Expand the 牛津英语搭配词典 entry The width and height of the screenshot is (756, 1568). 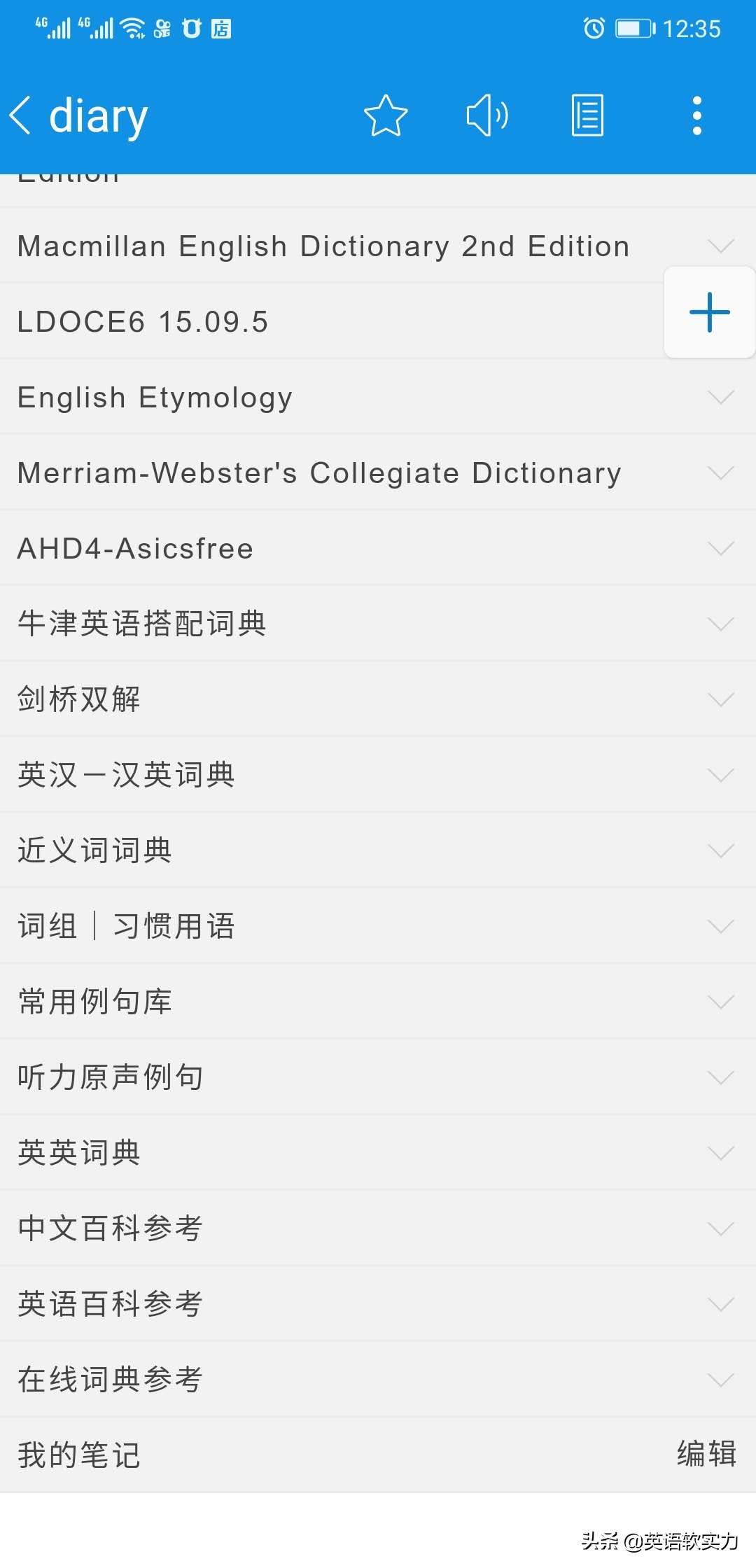pos(721,624)
